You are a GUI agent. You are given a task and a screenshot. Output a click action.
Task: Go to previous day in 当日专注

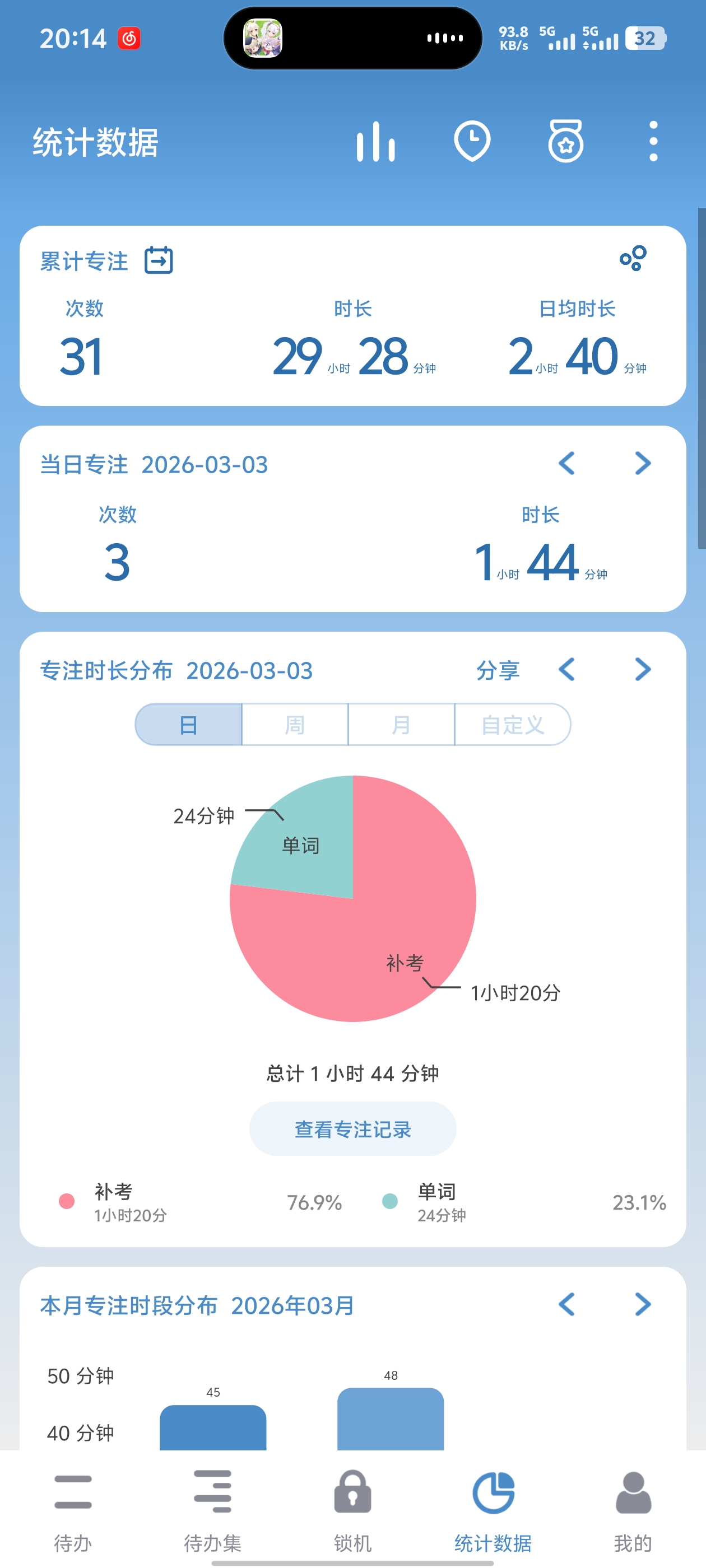tap(566, 464)
